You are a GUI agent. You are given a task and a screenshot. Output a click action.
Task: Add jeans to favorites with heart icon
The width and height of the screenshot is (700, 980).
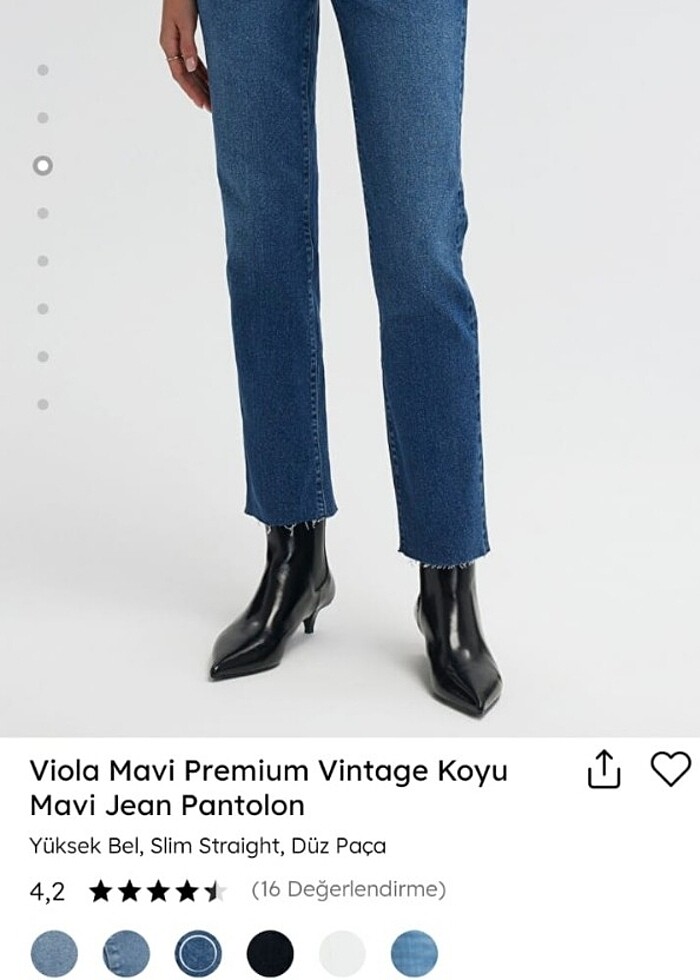tap(670, 768)
